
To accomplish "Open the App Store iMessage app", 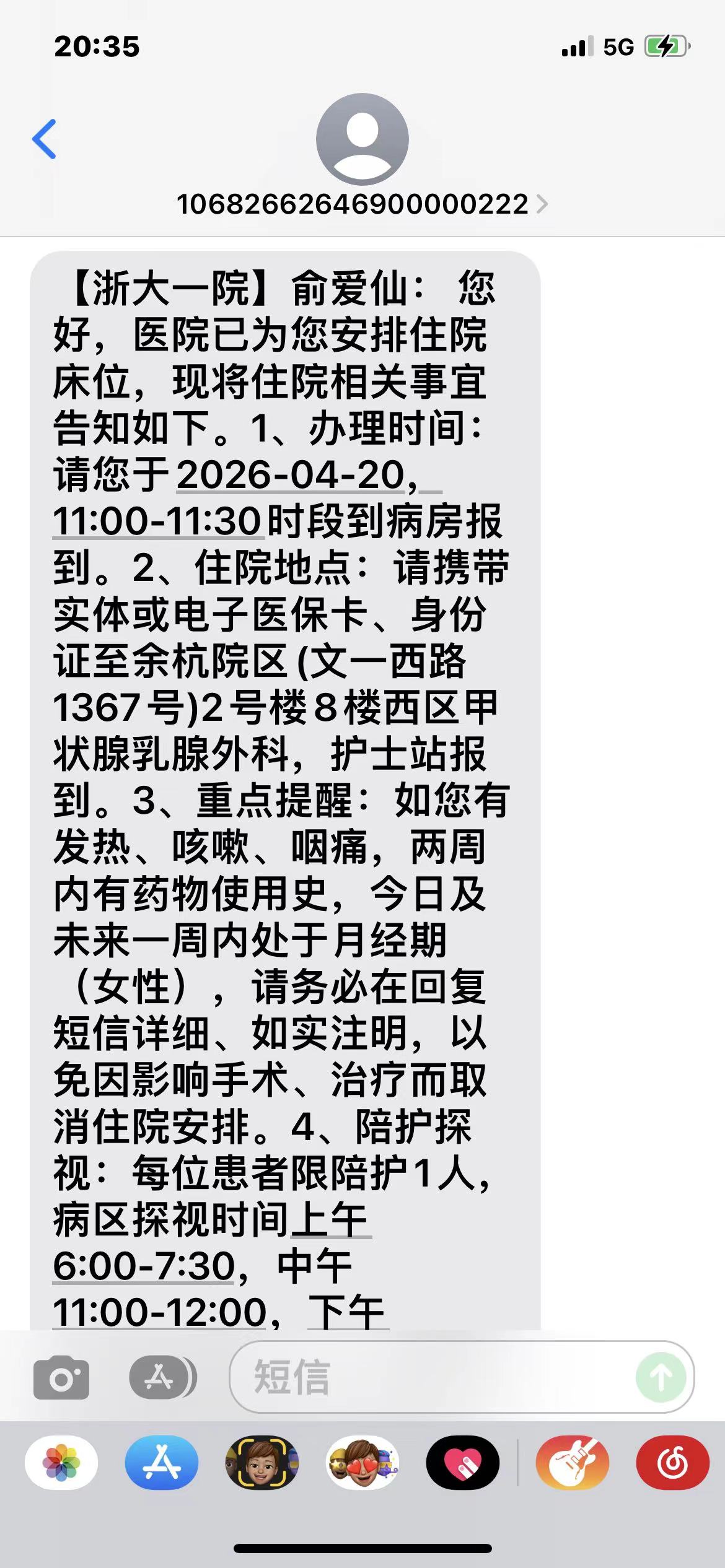I will 162,1463.
